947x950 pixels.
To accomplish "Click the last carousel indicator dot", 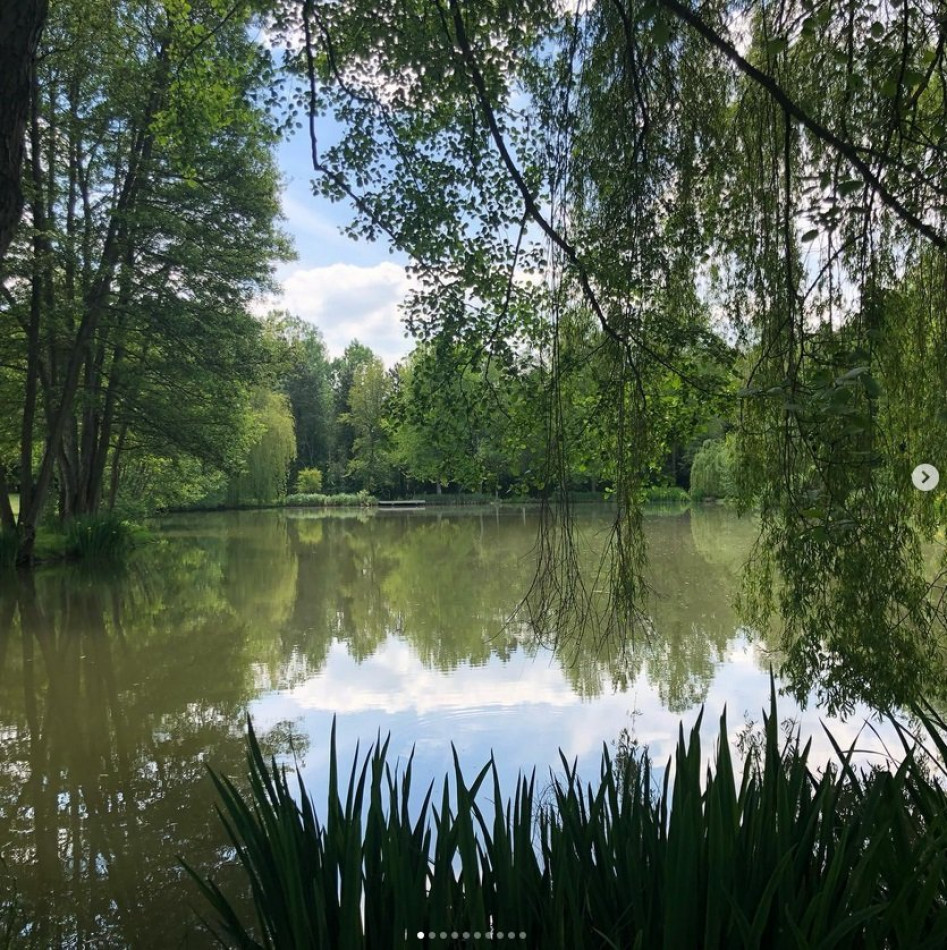I will pos(522,934).
